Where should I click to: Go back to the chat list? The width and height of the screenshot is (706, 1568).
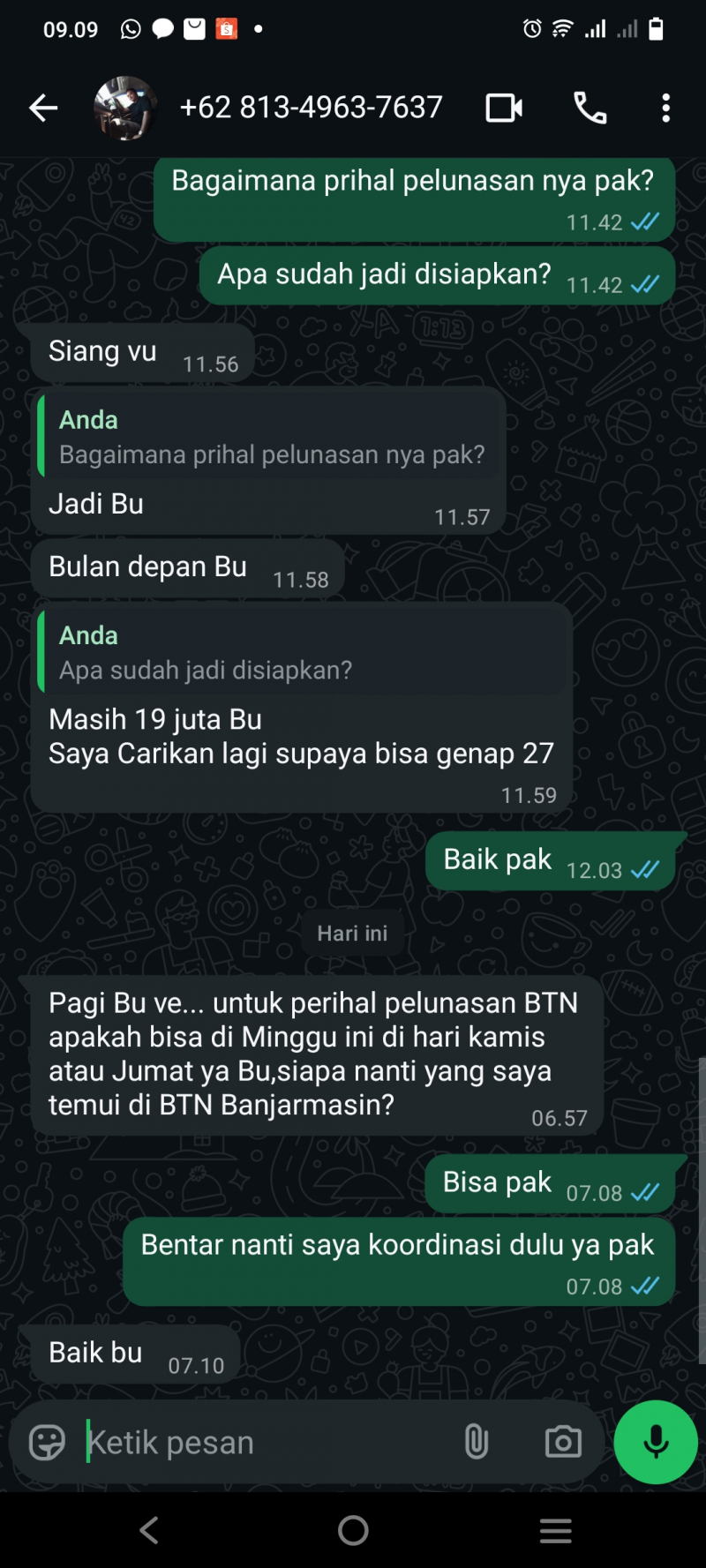click(42, 109)
